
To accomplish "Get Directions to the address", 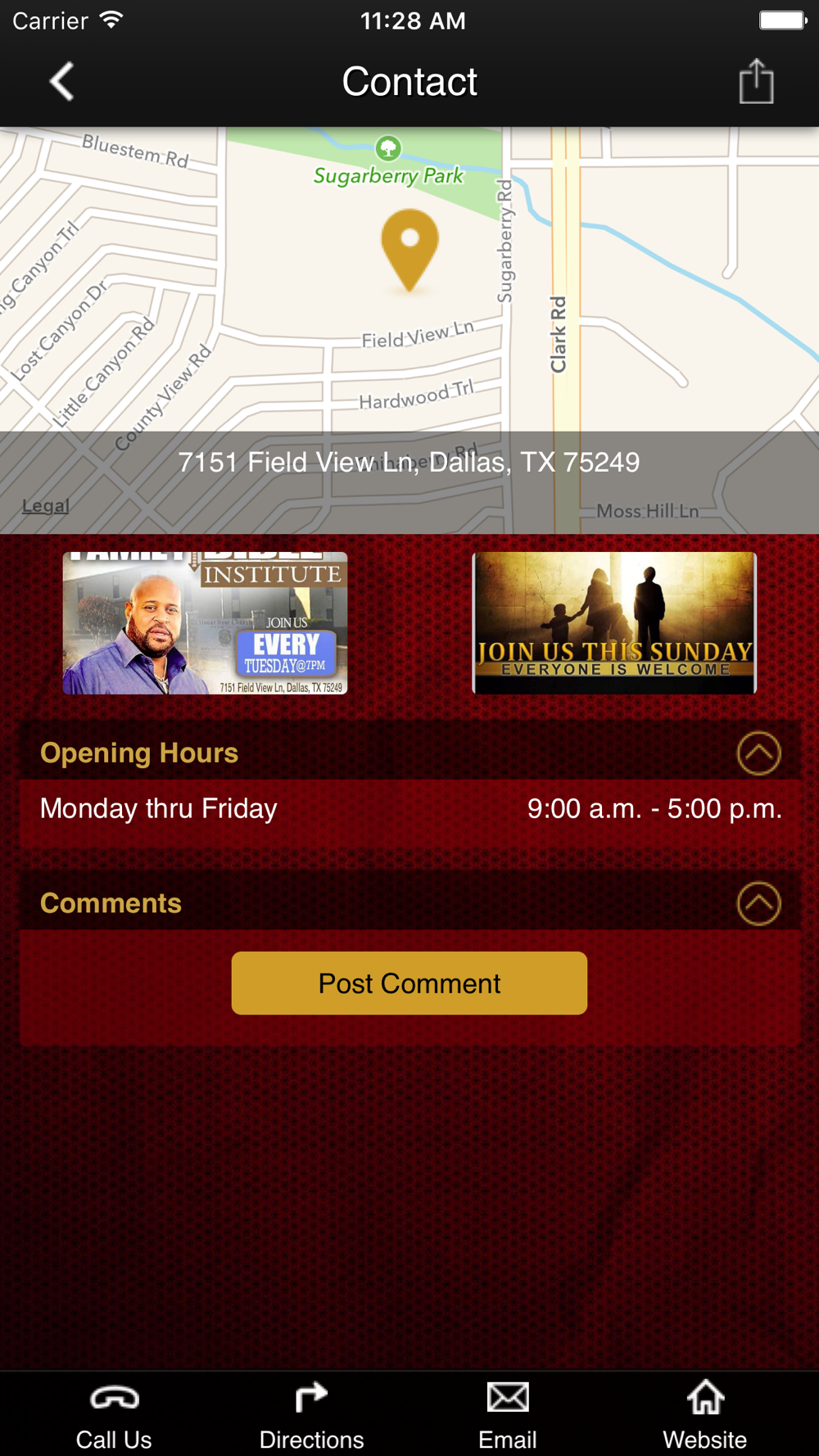I will 311,1414.
